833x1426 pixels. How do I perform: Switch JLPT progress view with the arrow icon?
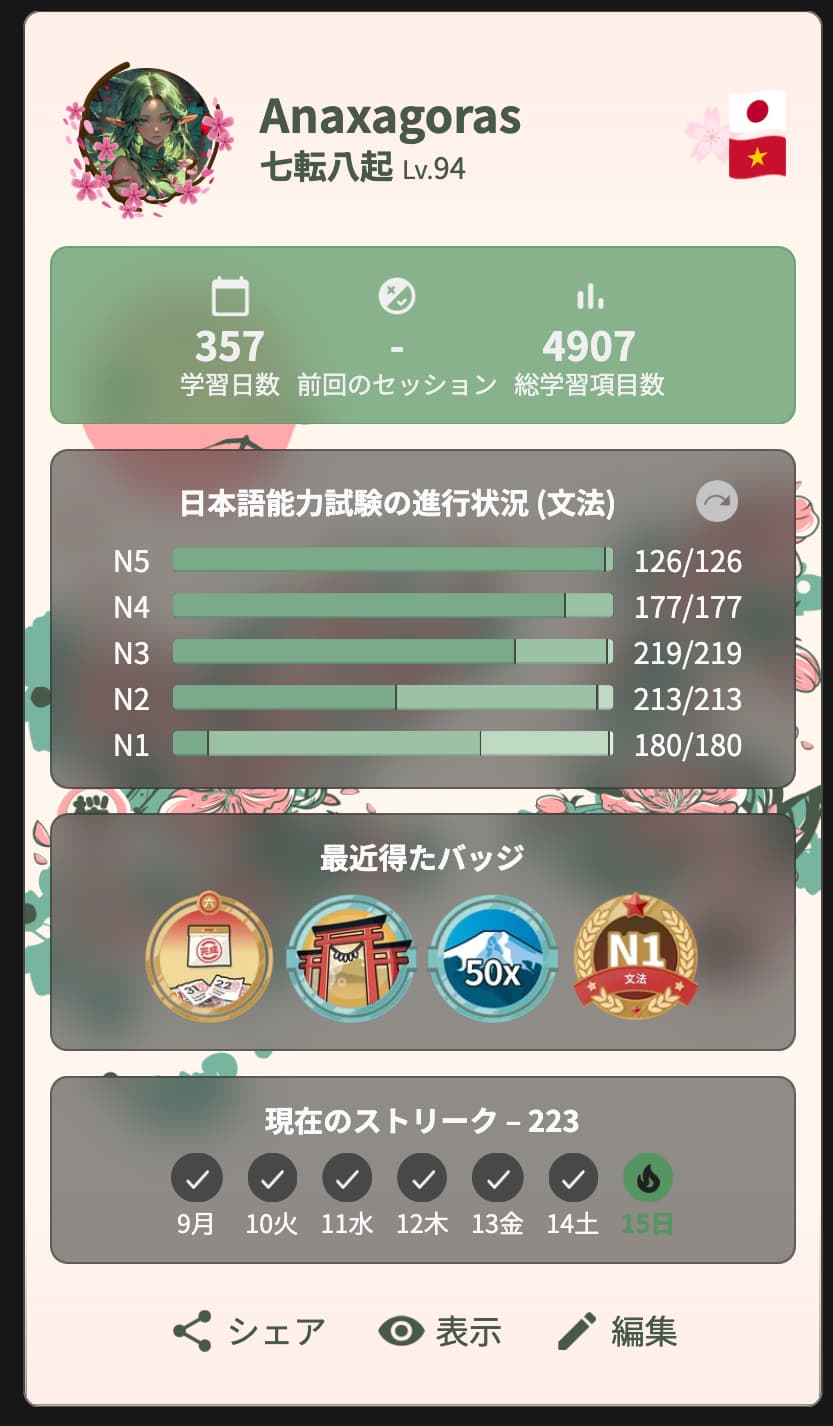click(x=716, y=501)
